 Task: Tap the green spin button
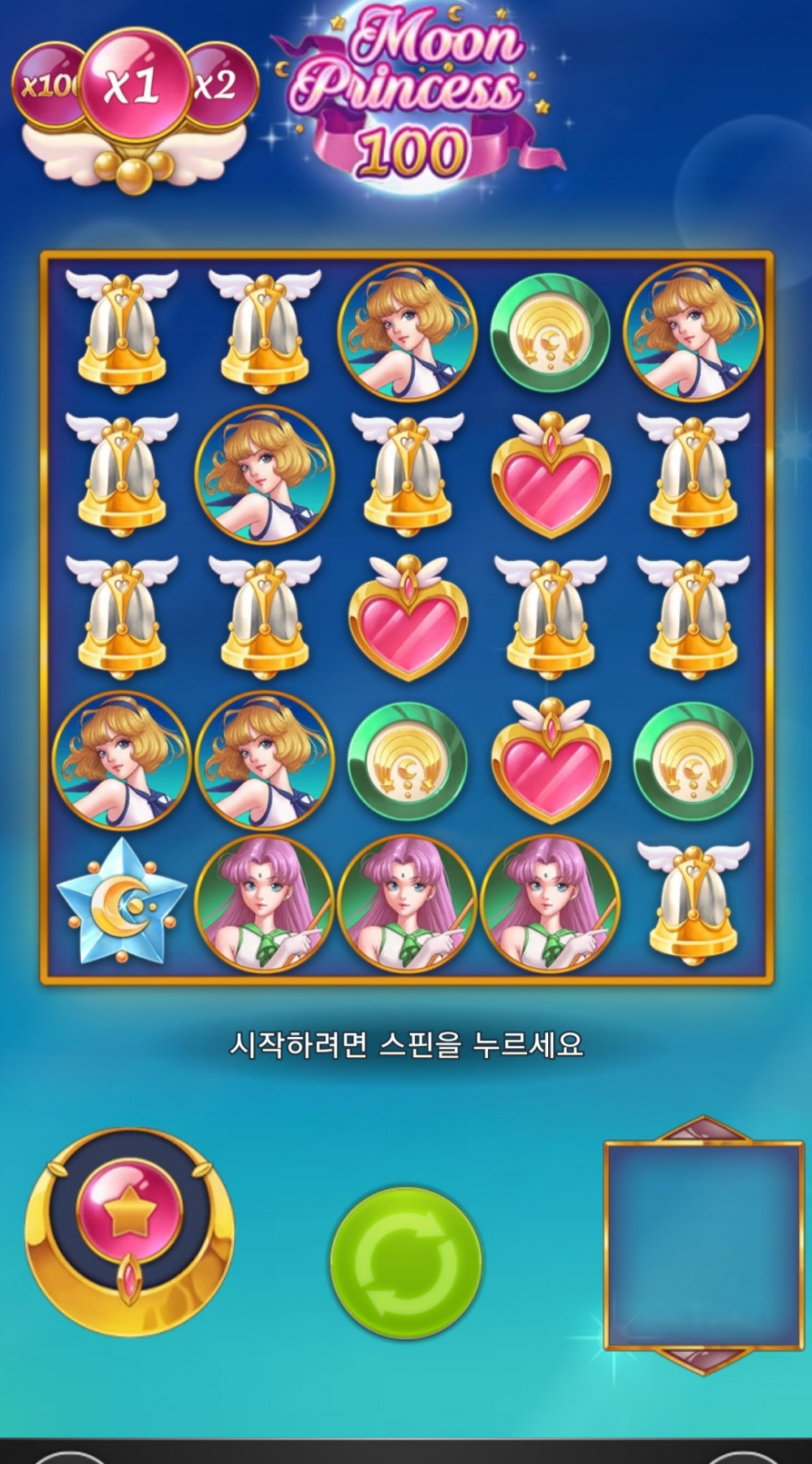pos(405,1262)
